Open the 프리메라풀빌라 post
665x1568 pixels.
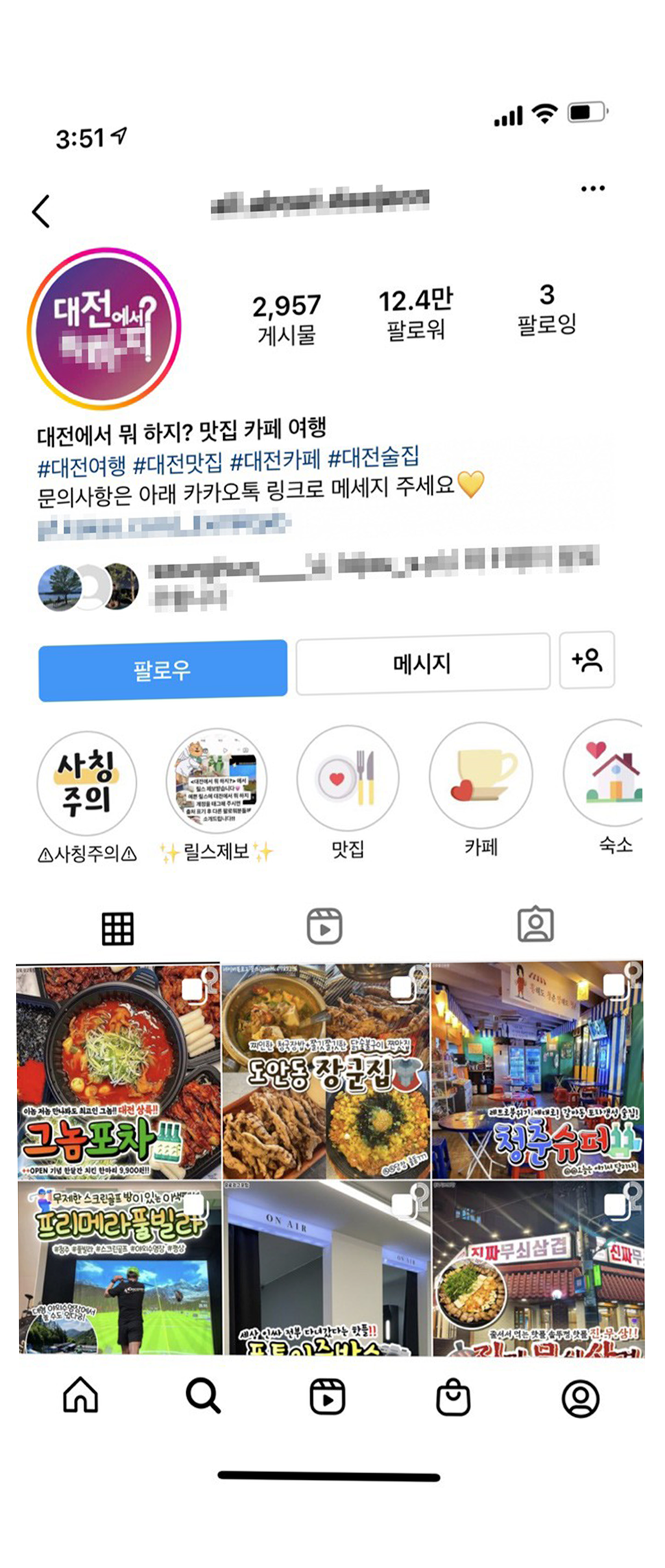click(119, 1267)
